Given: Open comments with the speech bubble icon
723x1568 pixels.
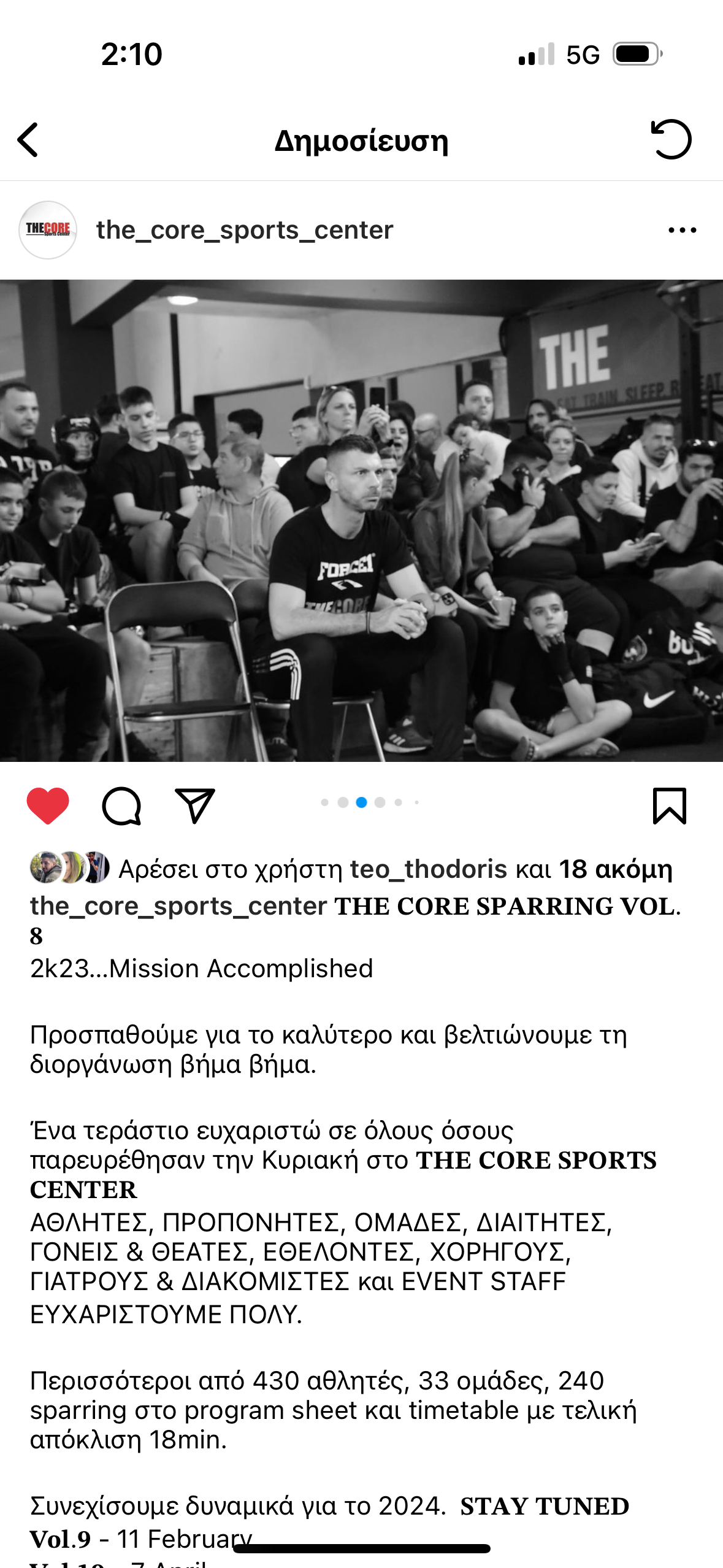Looking at the screenshot, I should coord(121,805).
